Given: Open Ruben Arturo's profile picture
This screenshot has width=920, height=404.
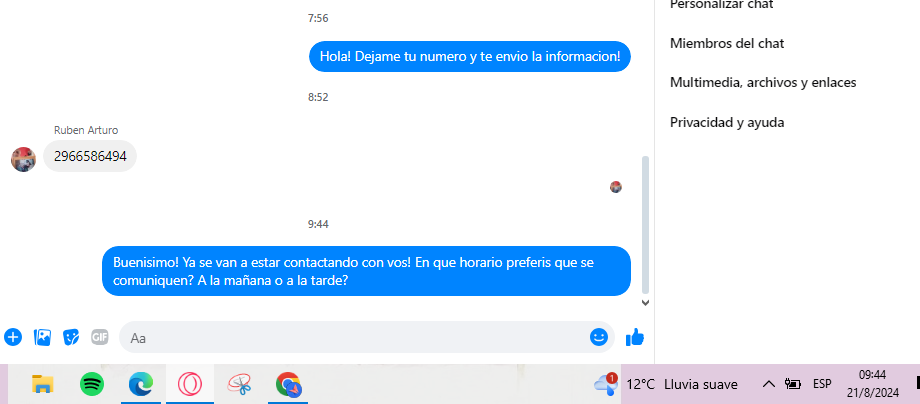Looking at the screenshot, I should [23, 158].
